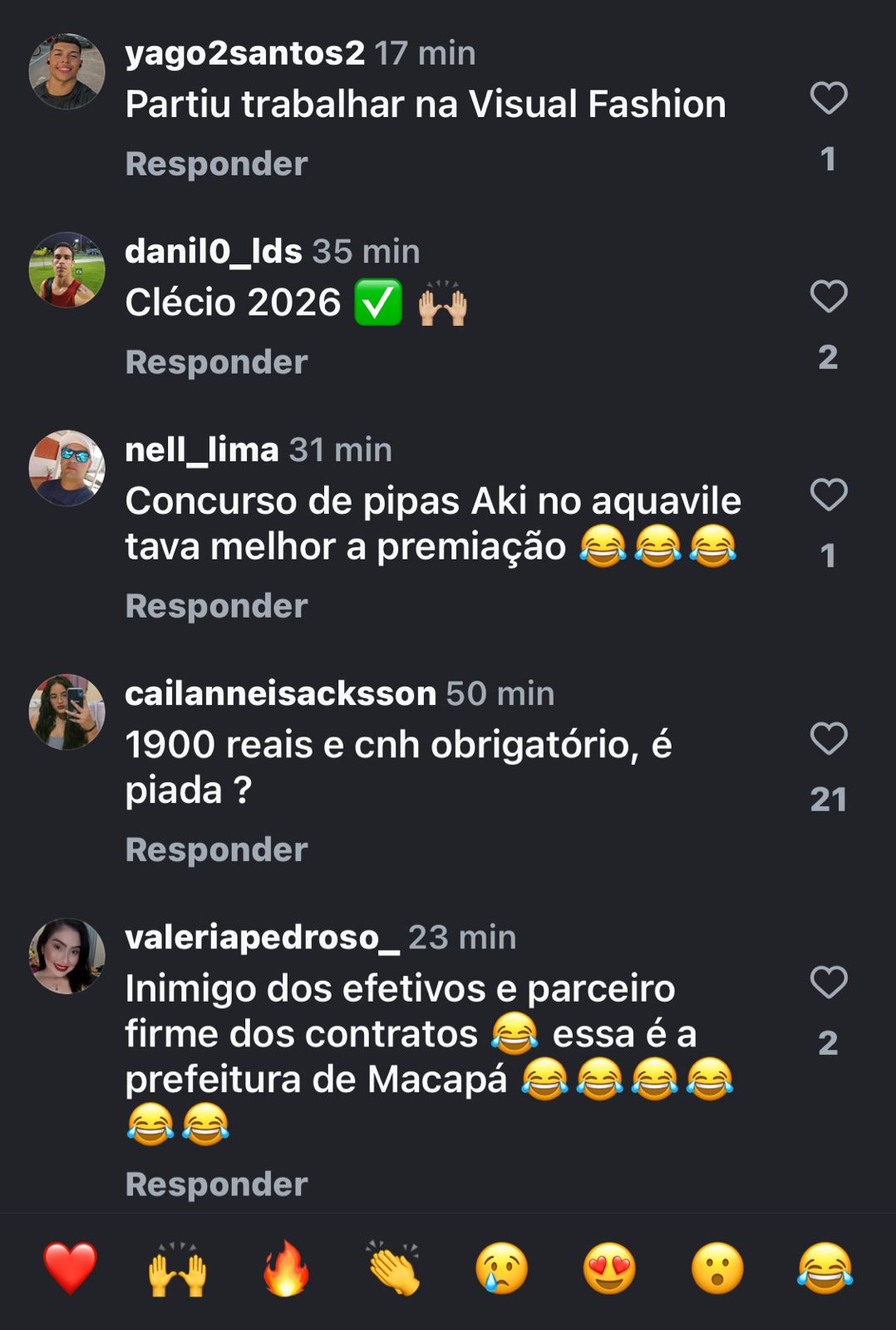Viewport: 896px width, 1330px height.
Task: Reply to nell_lima's comment
Action: click(x=216, y=606)
